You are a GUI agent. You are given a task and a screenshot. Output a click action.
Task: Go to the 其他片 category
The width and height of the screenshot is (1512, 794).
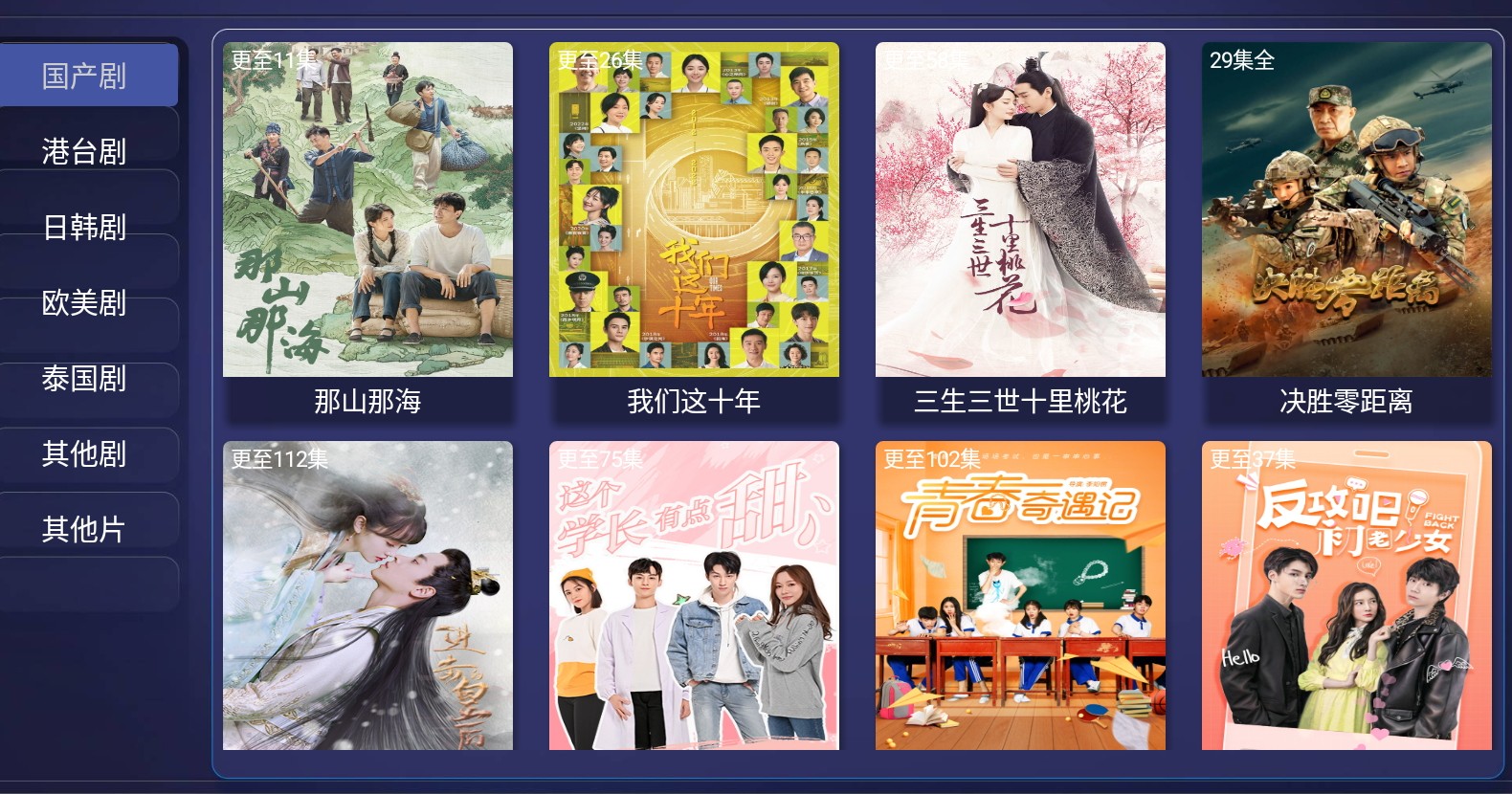pyautogui.click(x=84, y=529)
